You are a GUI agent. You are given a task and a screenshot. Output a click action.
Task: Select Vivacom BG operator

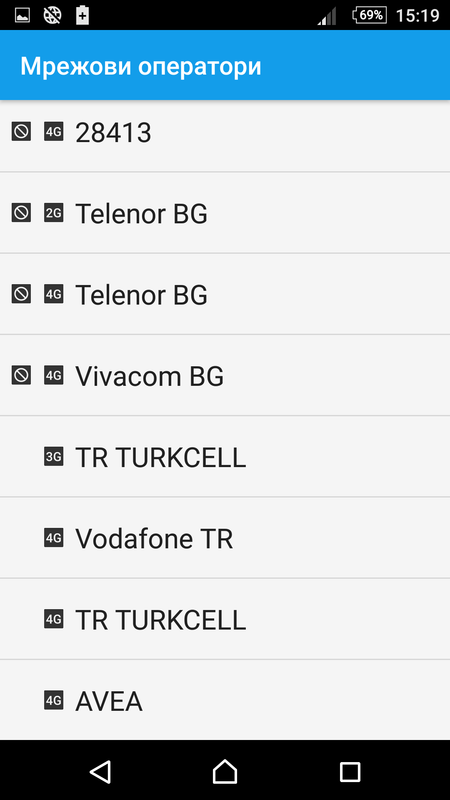225,376
